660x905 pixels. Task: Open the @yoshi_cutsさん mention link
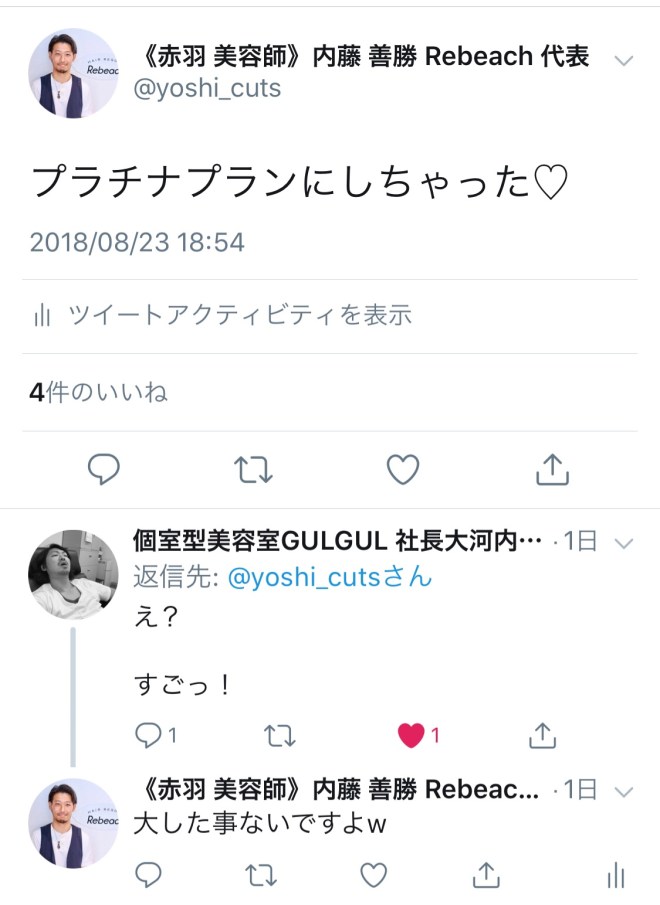[330, 577]
